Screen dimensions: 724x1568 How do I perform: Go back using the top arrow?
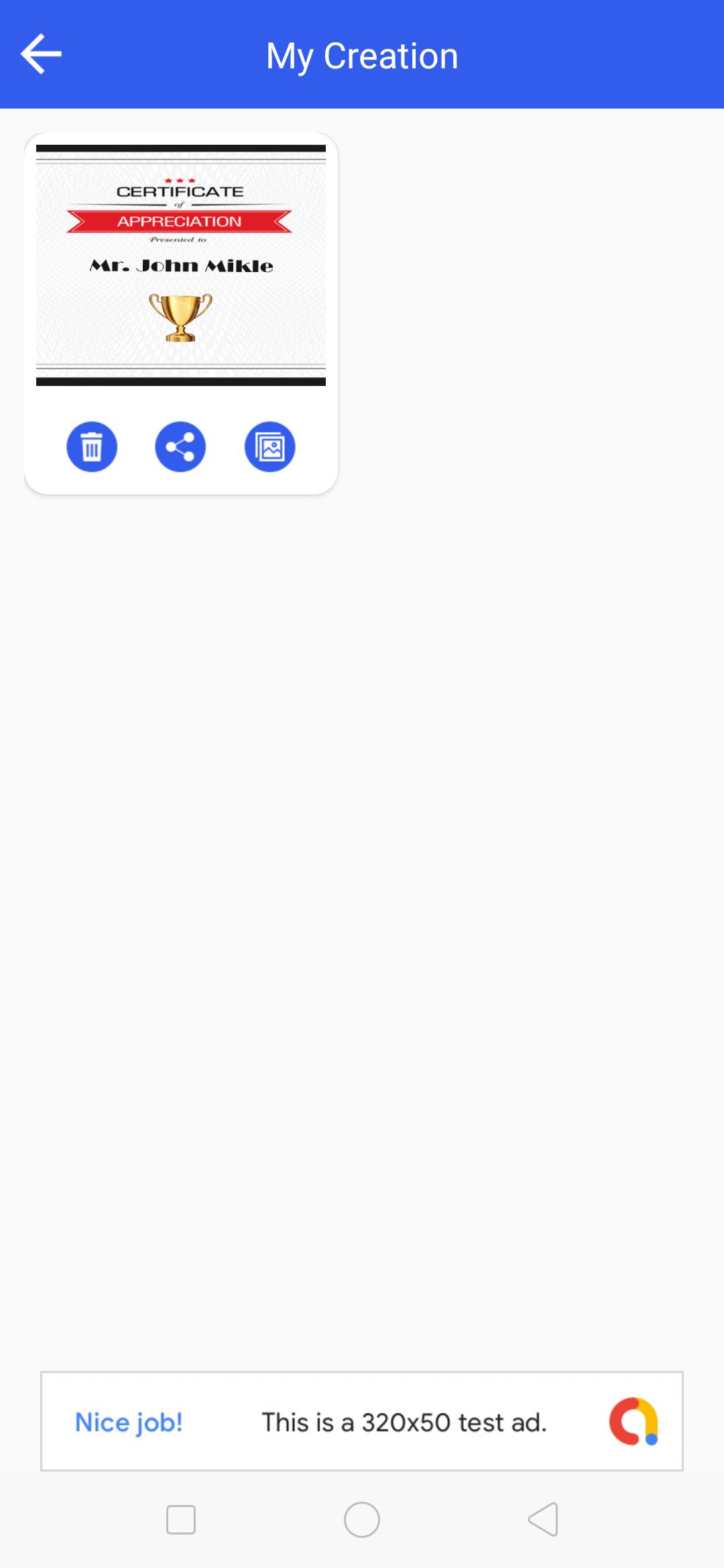42,54
